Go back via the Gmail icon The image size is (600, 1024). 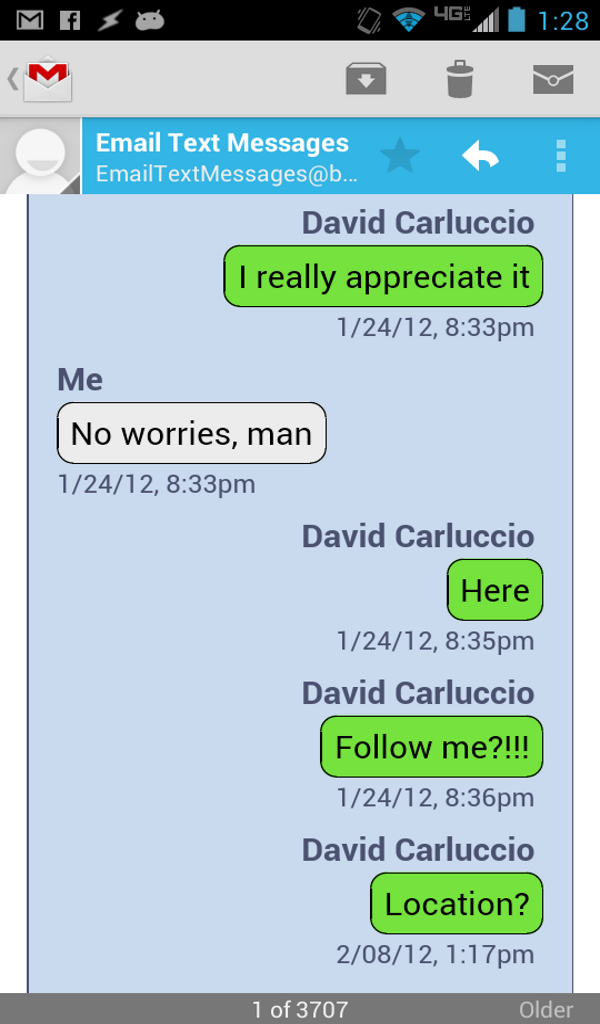tap(42, 79)
